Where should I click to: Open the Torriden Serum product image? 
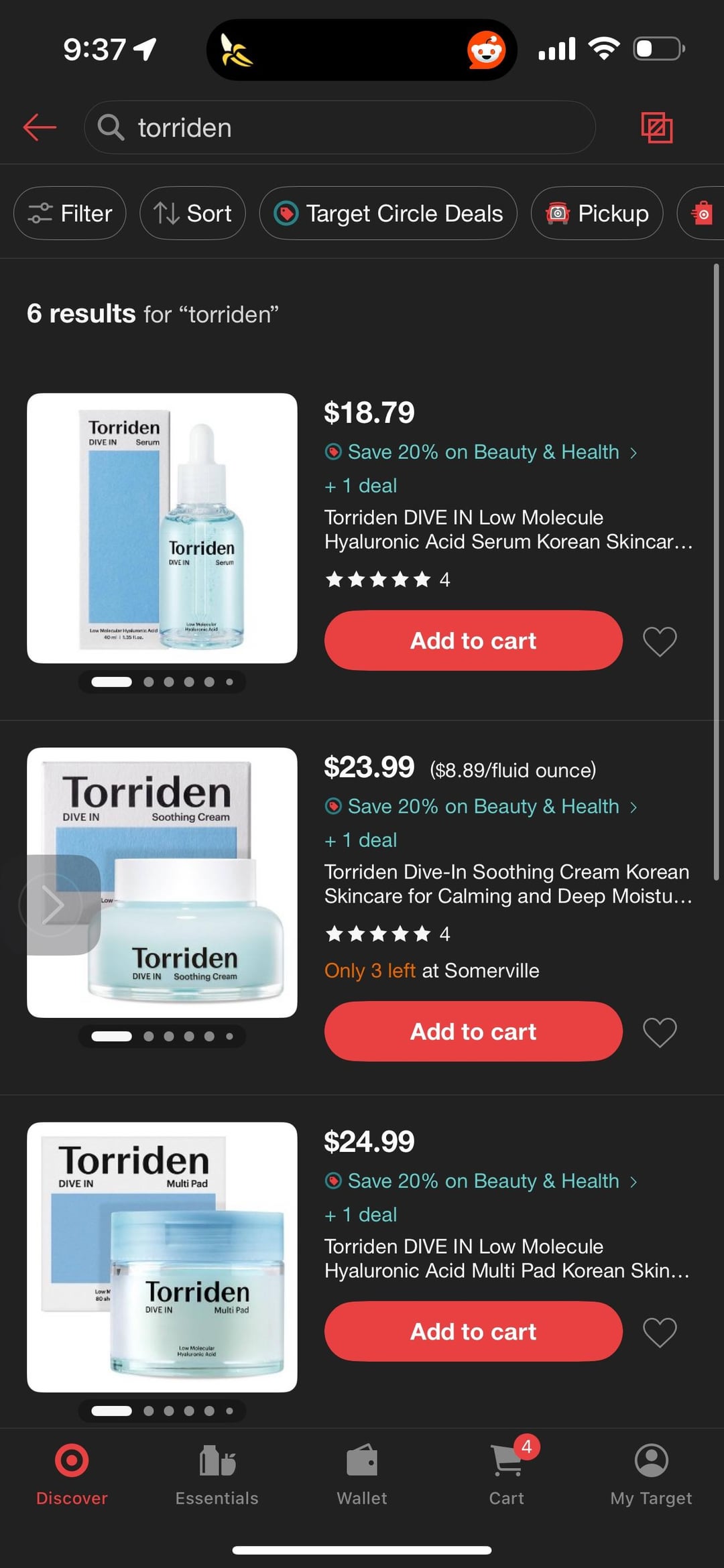(162, 528)
